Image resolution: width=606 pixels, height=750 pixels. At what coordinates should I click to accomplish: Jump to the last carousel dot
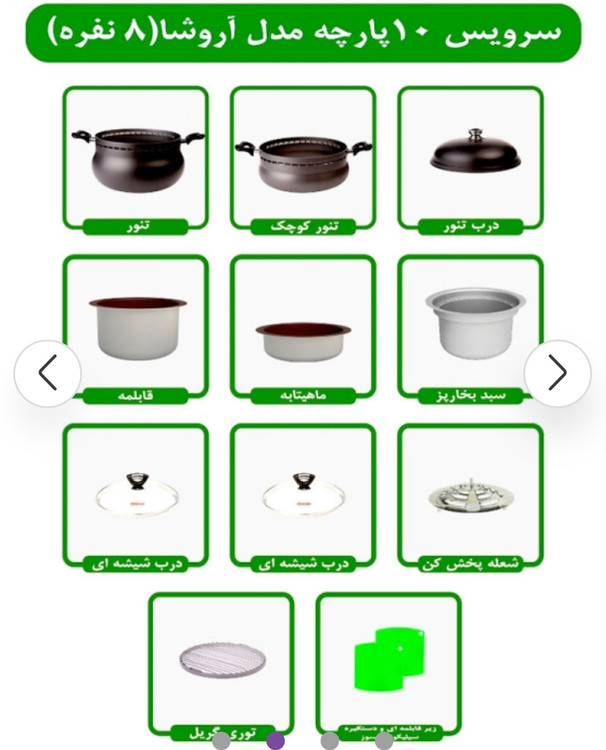tap(384, 741)
